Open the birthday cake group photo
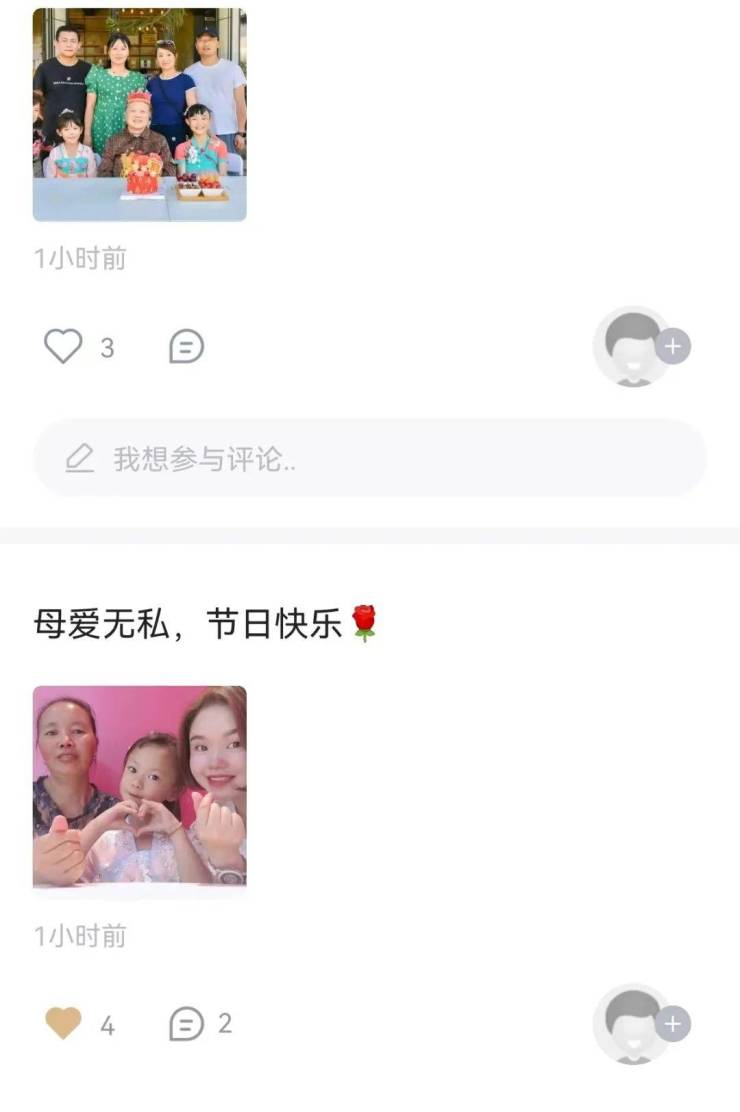The image size is (740, 1112). 139,114
